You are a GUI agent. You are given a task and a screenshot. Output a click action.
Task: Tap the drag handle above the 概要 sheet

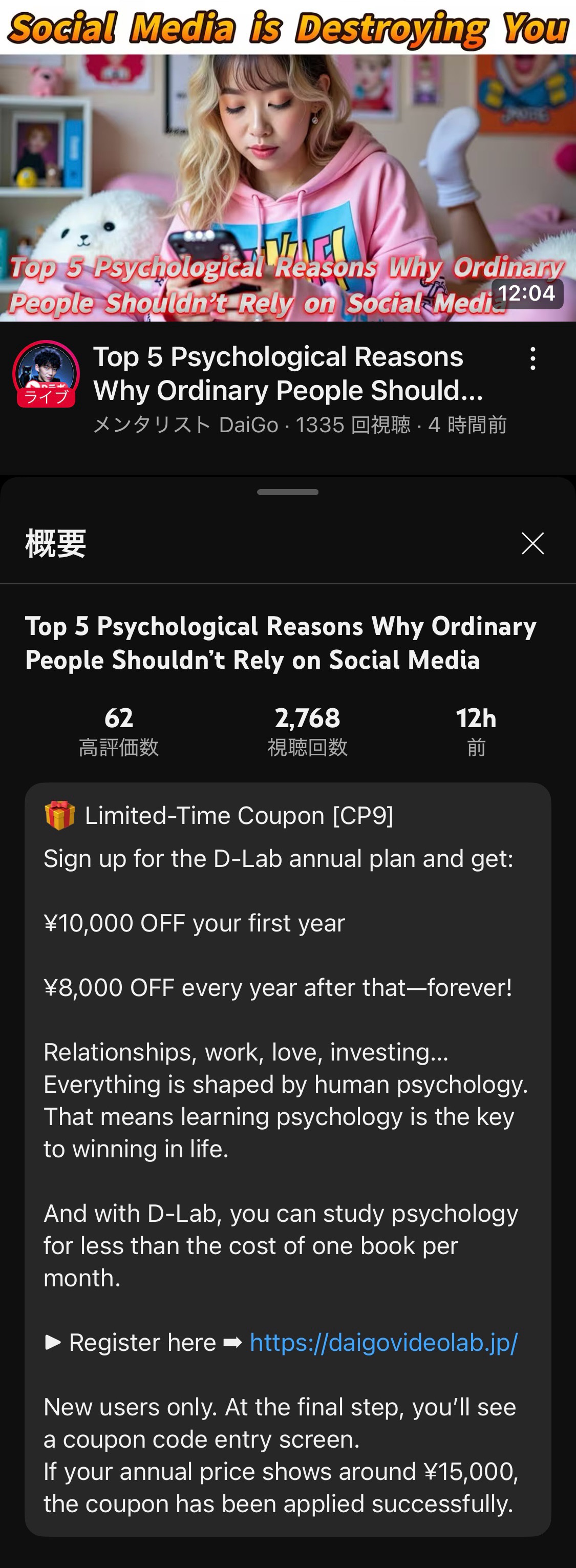point(288,492)
